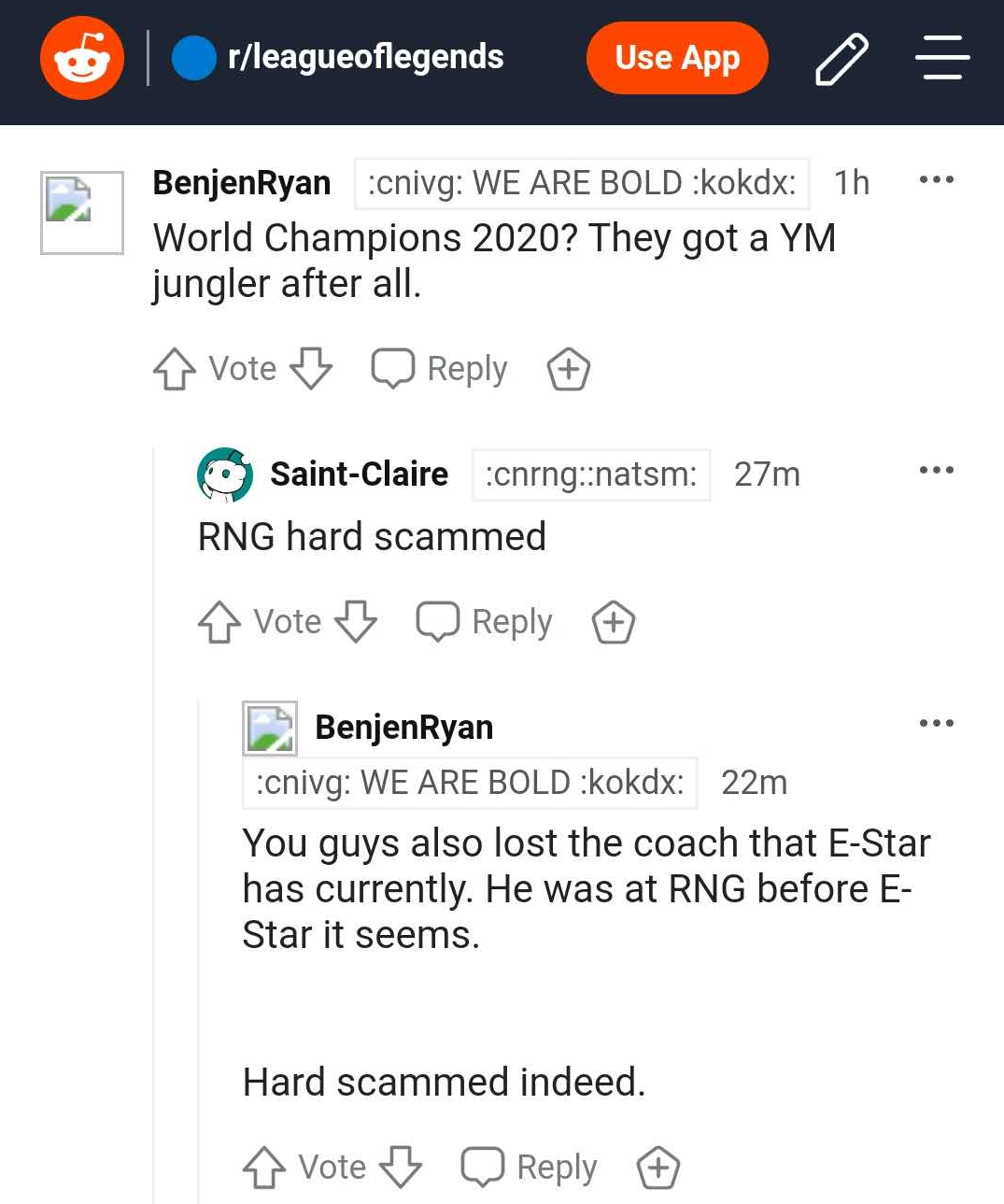1004x1204 pixels.
Task: Upvote Saint-Claire's RNG hard scammed comment
Action: pos(219,622)
